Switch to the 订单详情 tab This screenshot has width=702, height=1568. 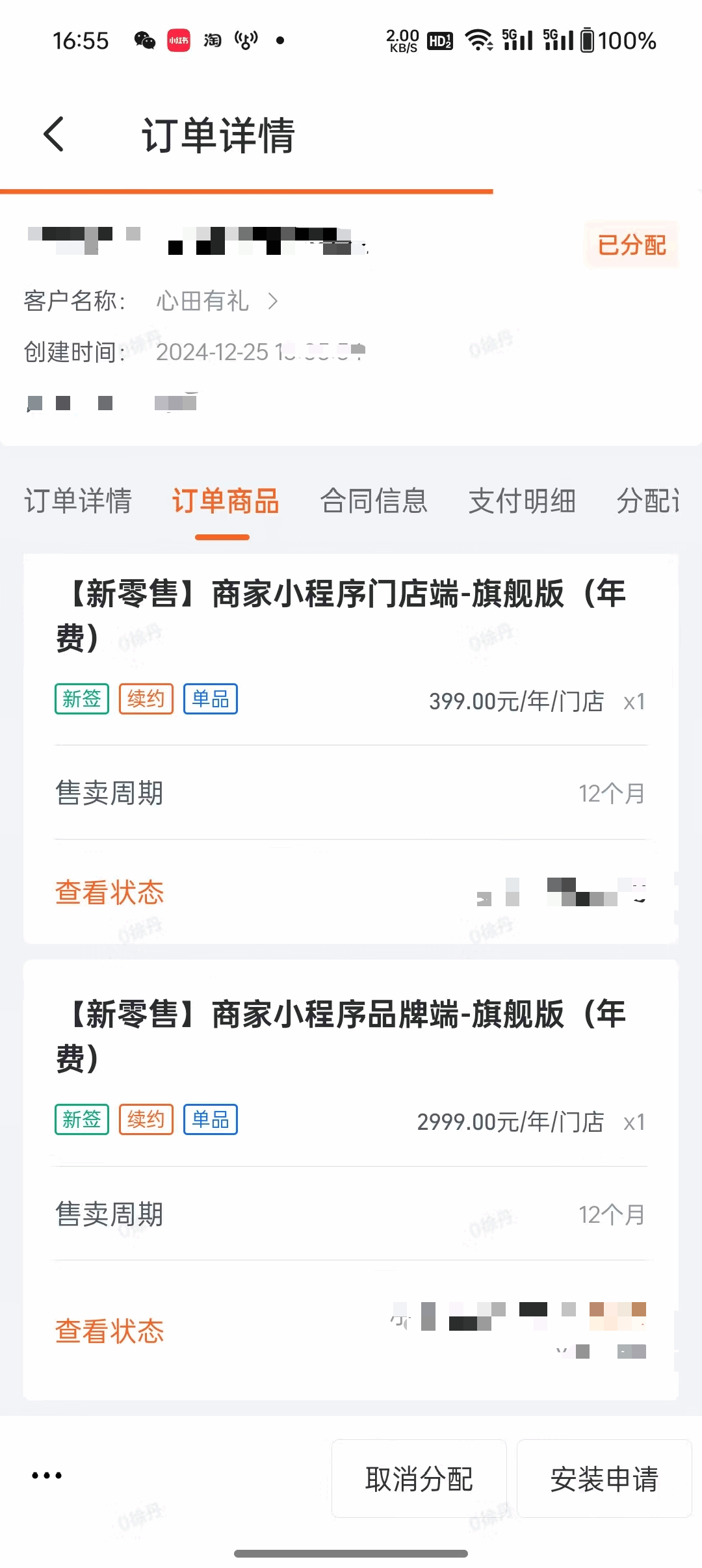(78, 501)
